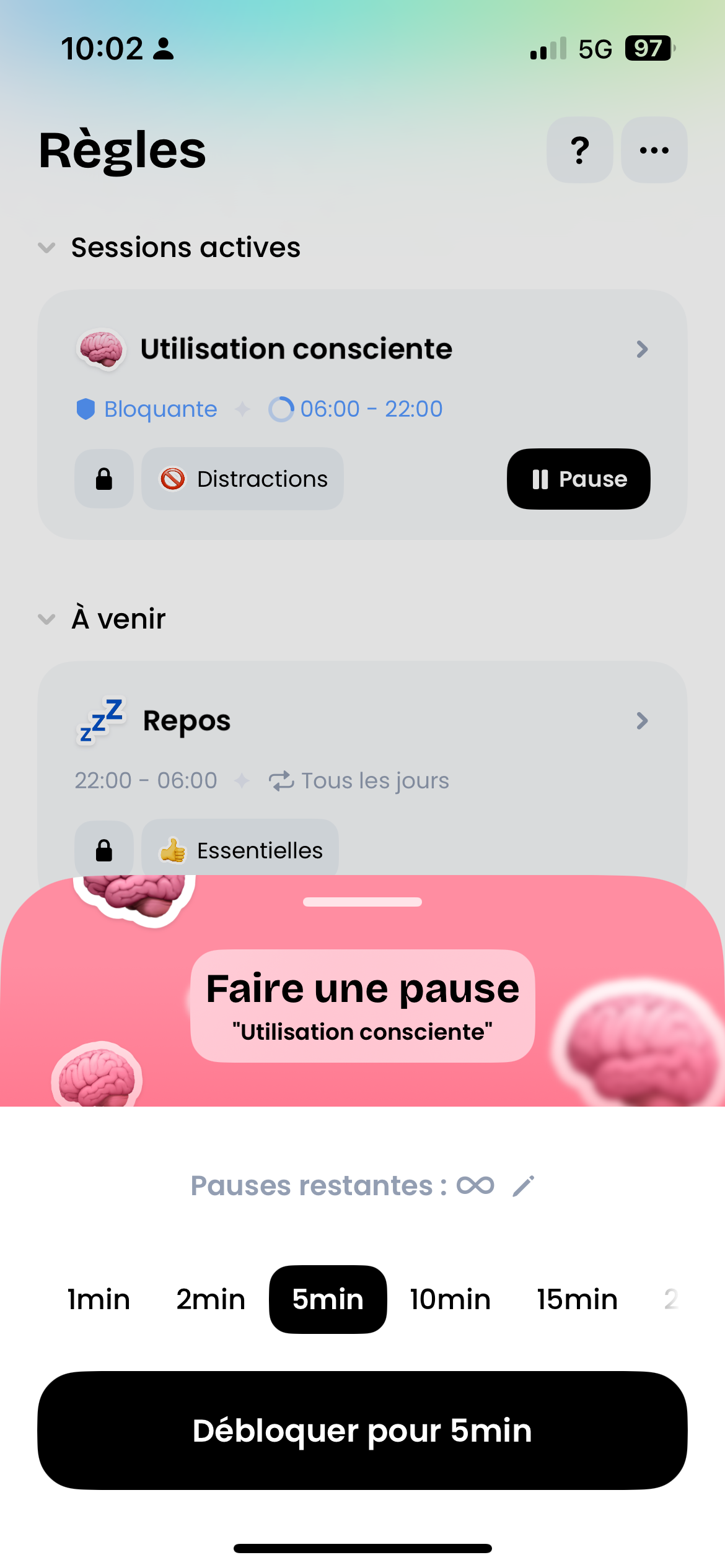Set pause duration to 15min

(x=577, y=1299)
